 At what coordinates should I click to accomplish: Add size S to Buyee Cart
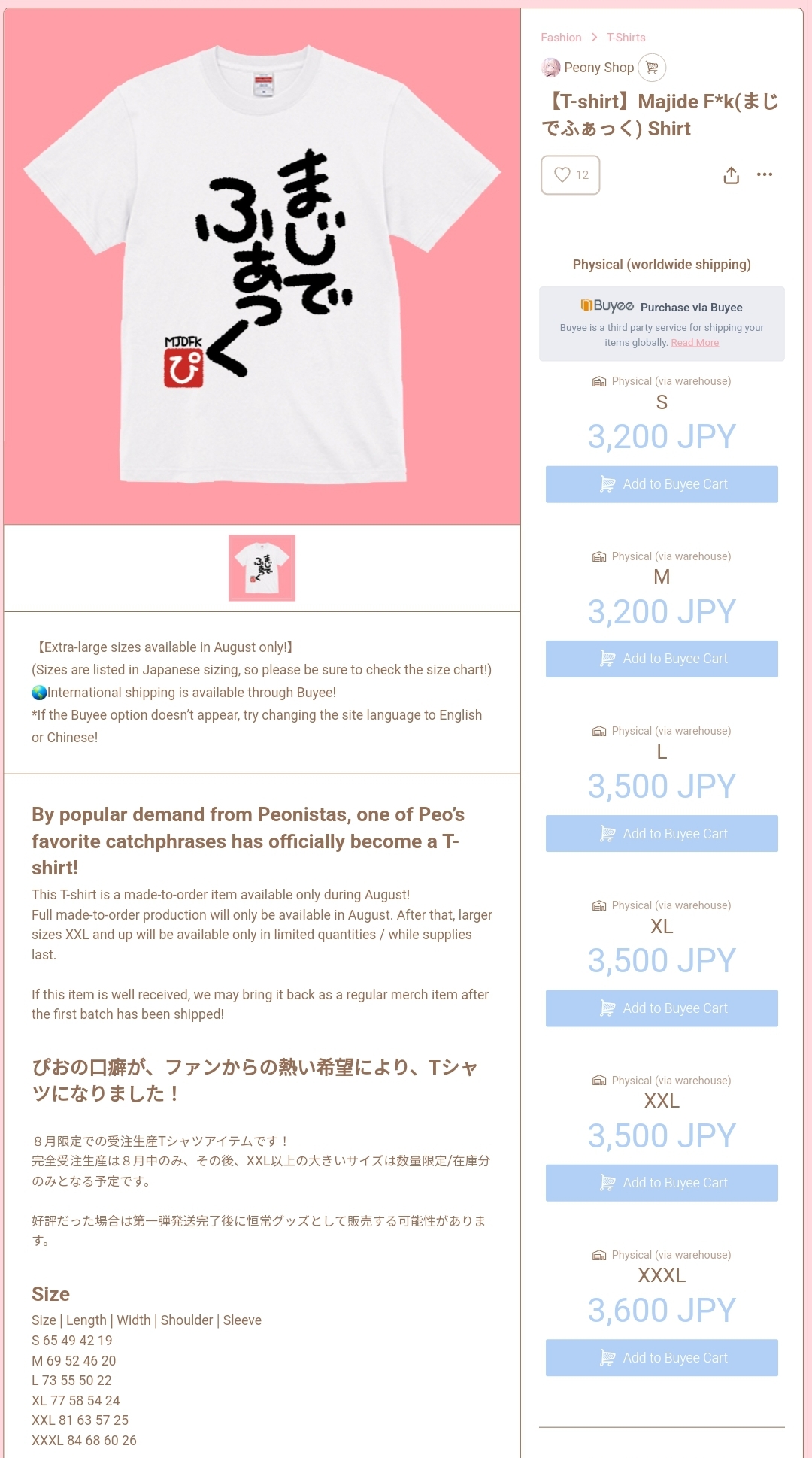(x=662, y=484)
